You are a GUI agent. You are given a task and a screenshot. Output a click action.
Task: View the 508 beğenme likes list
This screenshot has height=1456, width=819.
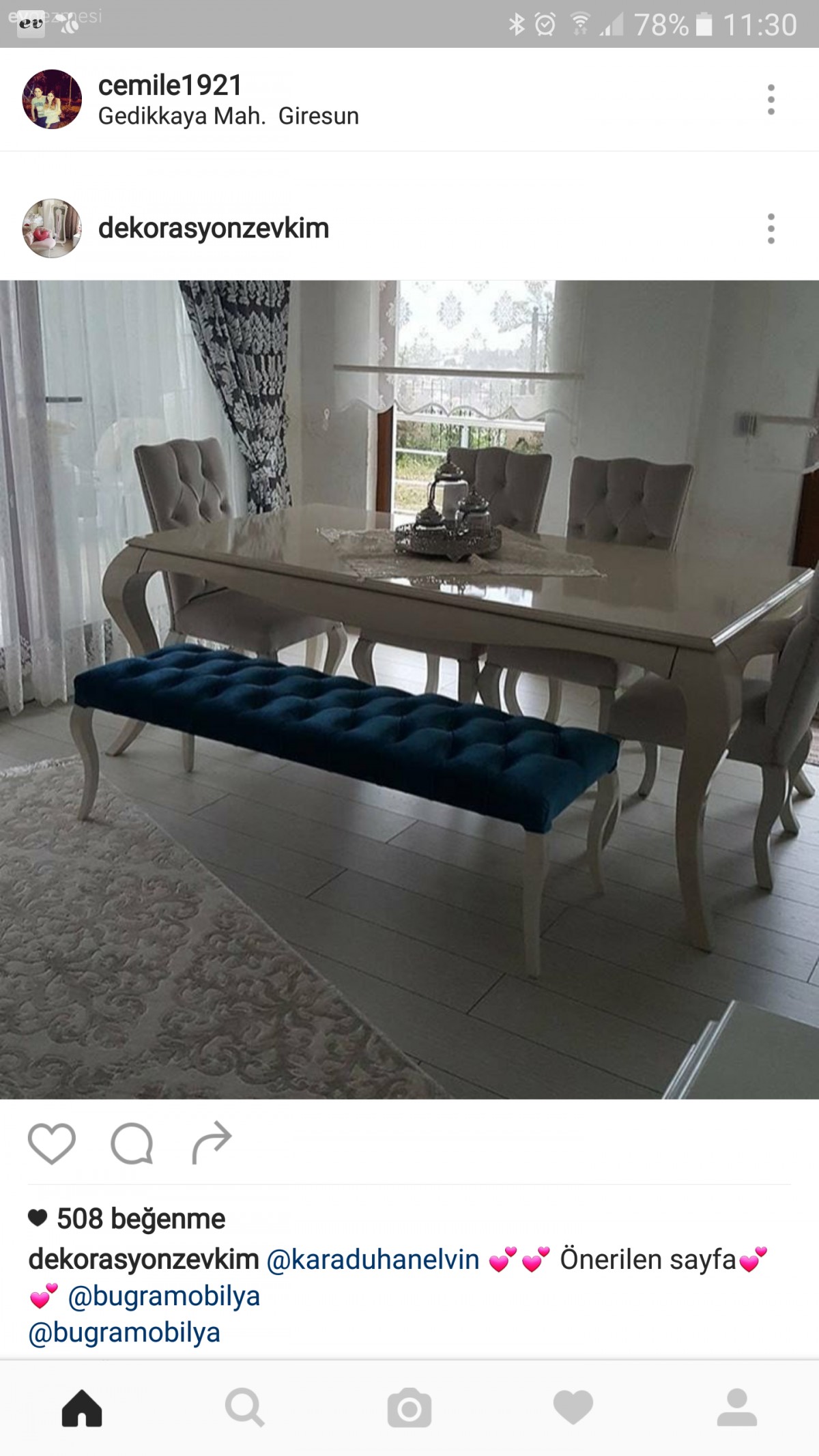pyautogui.click(x=141, y=1219)
